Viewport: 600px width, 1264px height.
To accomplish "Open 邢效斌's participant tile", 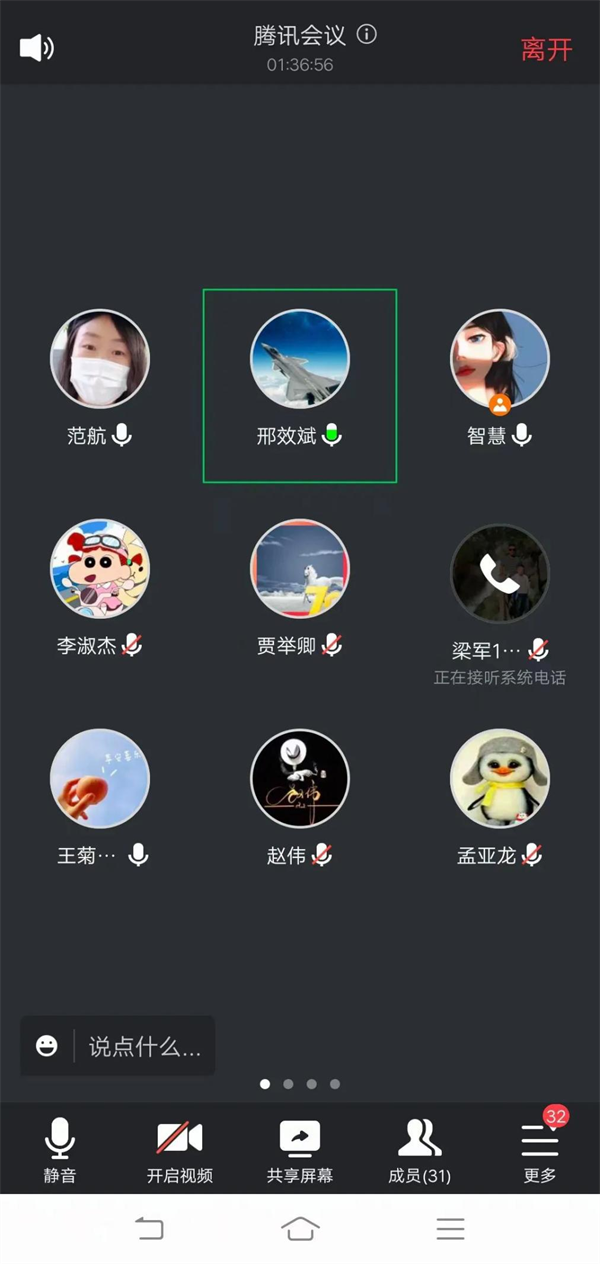I will pos(300,385).
